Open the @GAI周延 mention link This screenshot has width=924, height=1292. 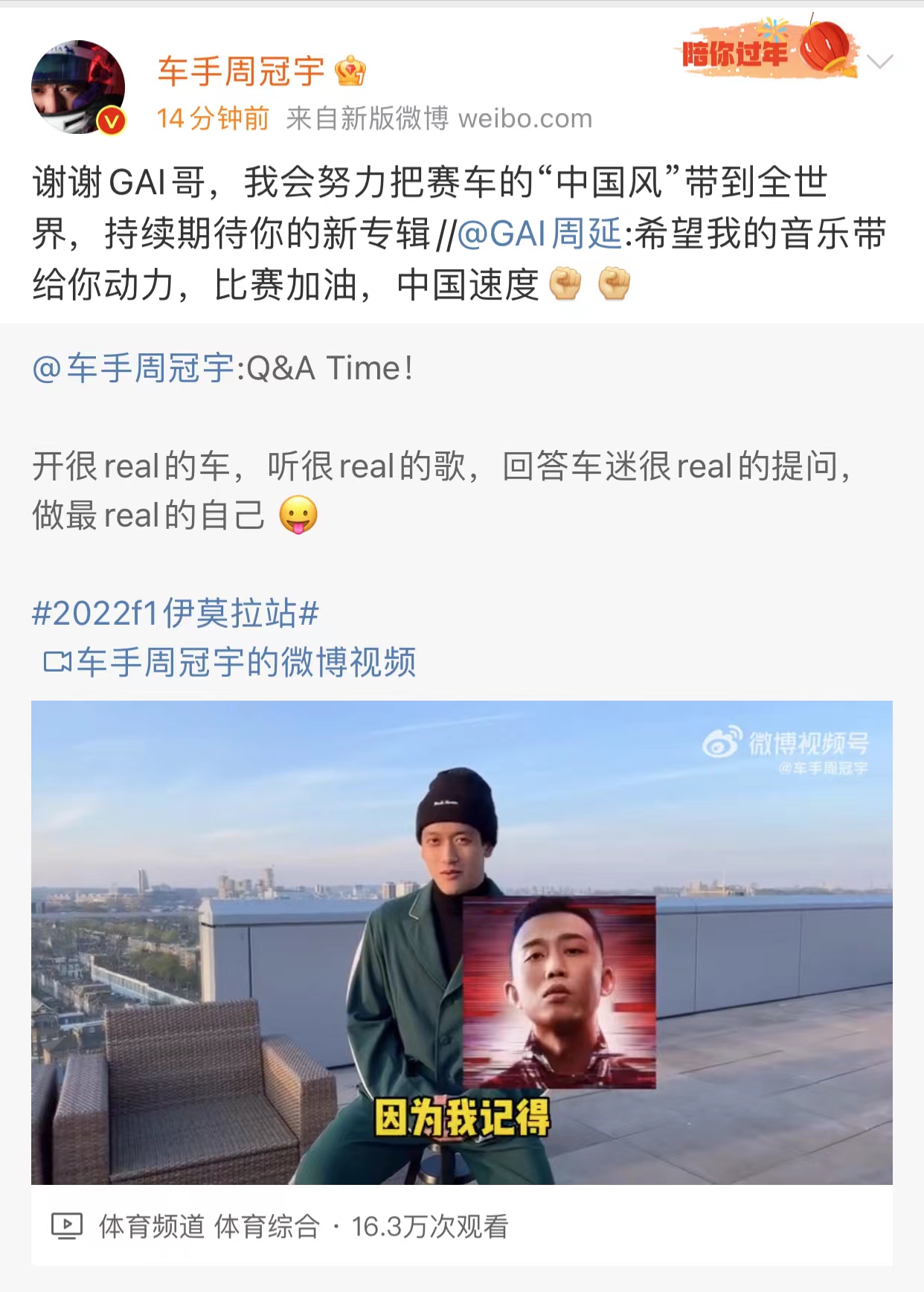(539, 234)
